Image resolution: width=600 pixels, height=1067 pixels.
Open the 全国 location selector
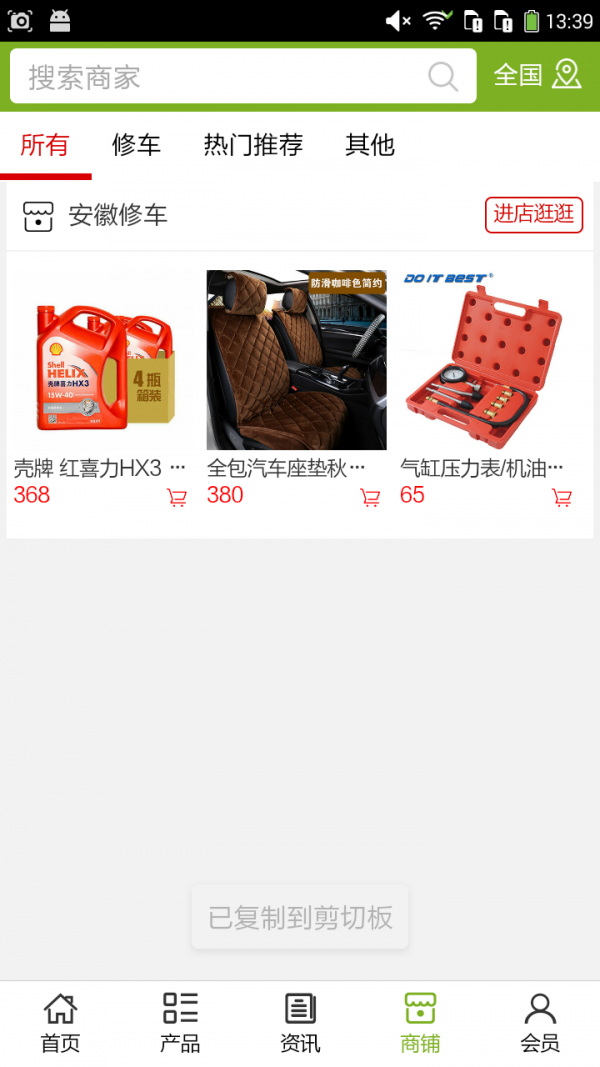pos(537,75)
